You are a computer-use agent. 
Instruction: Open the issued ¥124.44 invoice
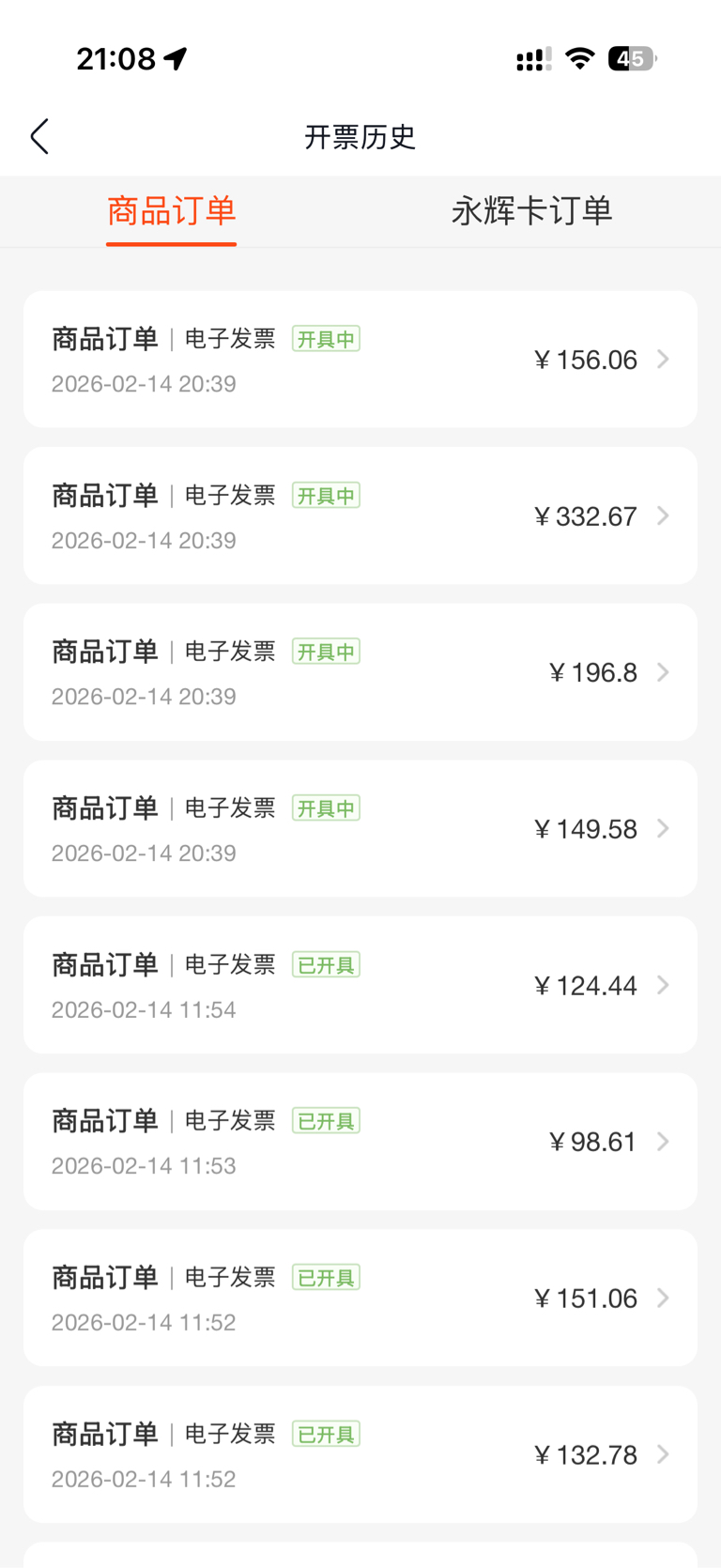pyautogui.click(x=360, y=985)
